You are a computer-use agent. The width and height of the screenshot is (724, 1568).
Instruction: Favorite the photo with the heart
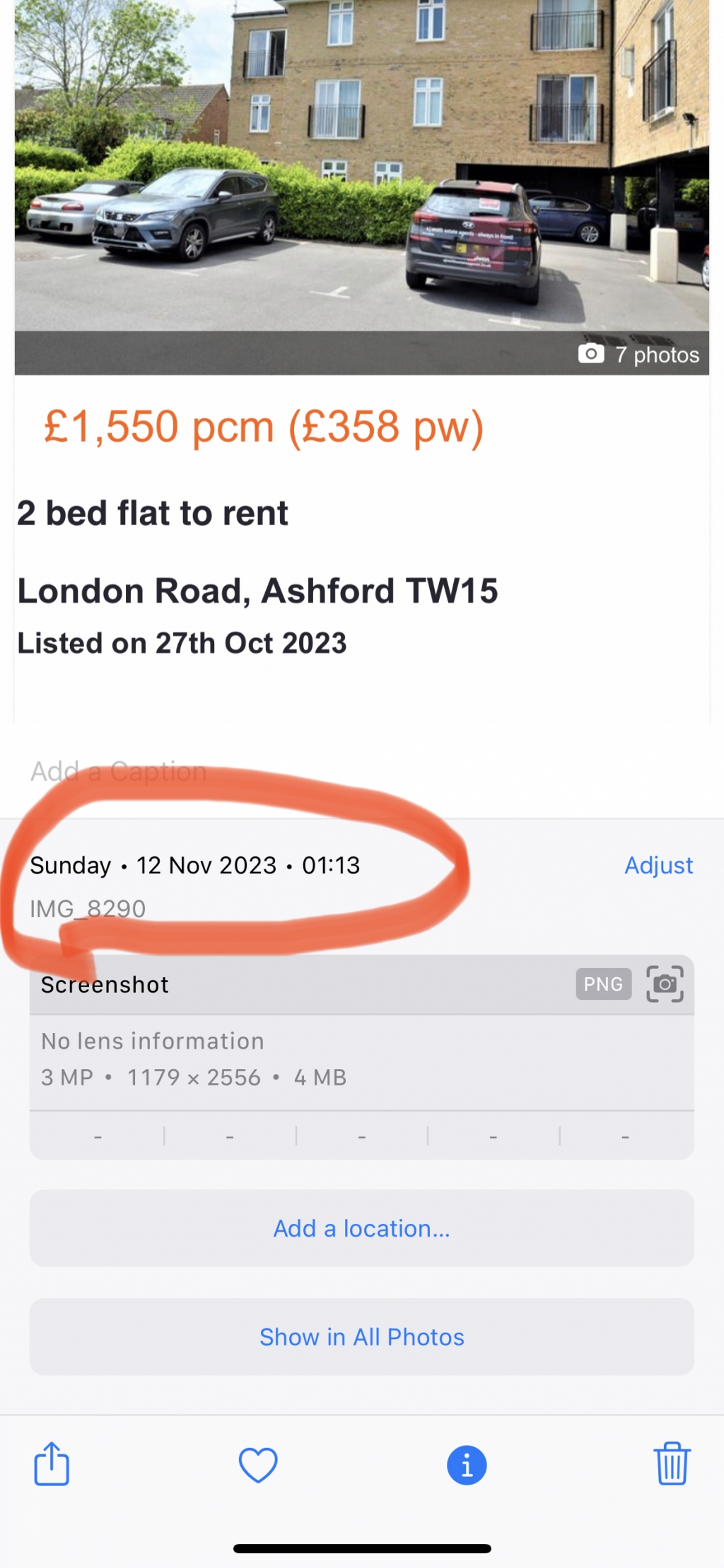258,1465
